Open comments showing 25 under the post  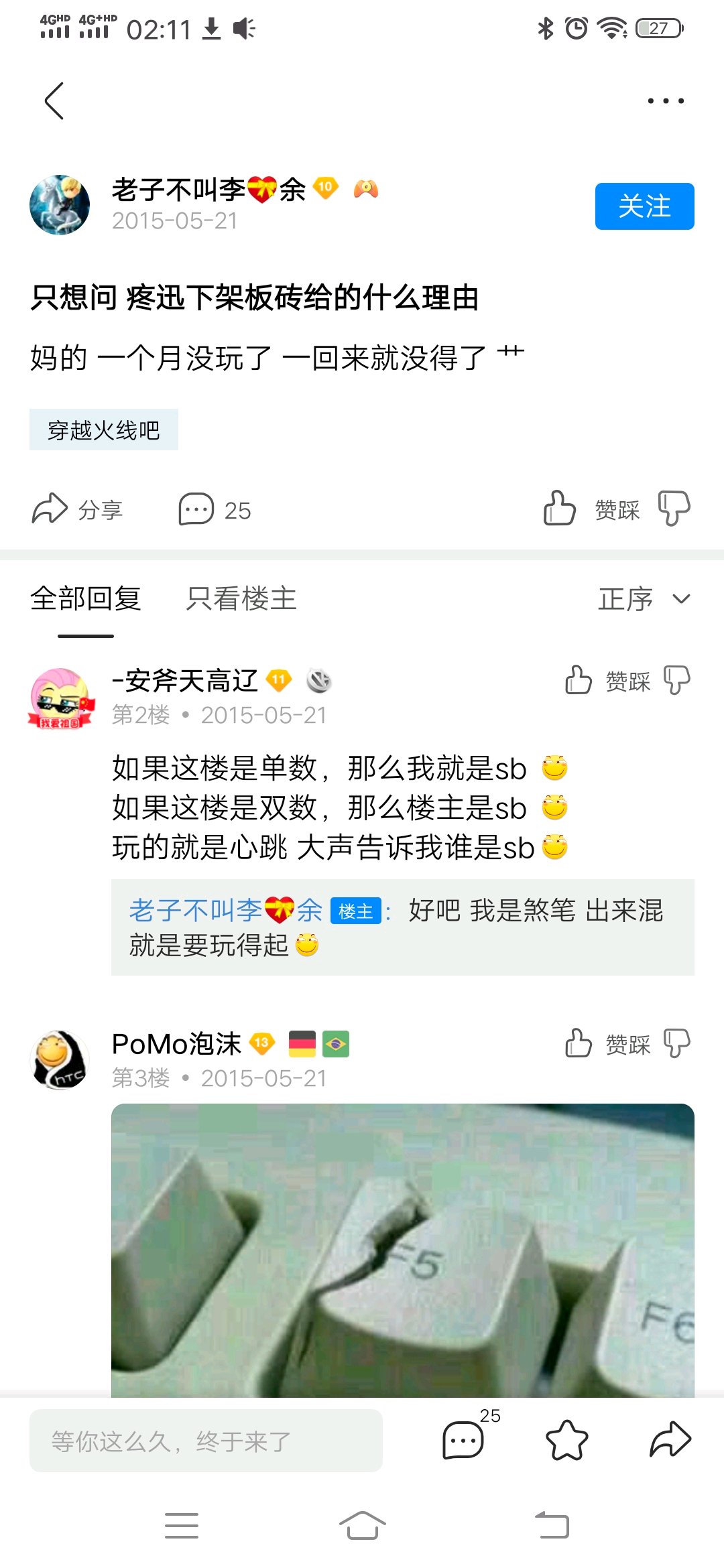215,509
